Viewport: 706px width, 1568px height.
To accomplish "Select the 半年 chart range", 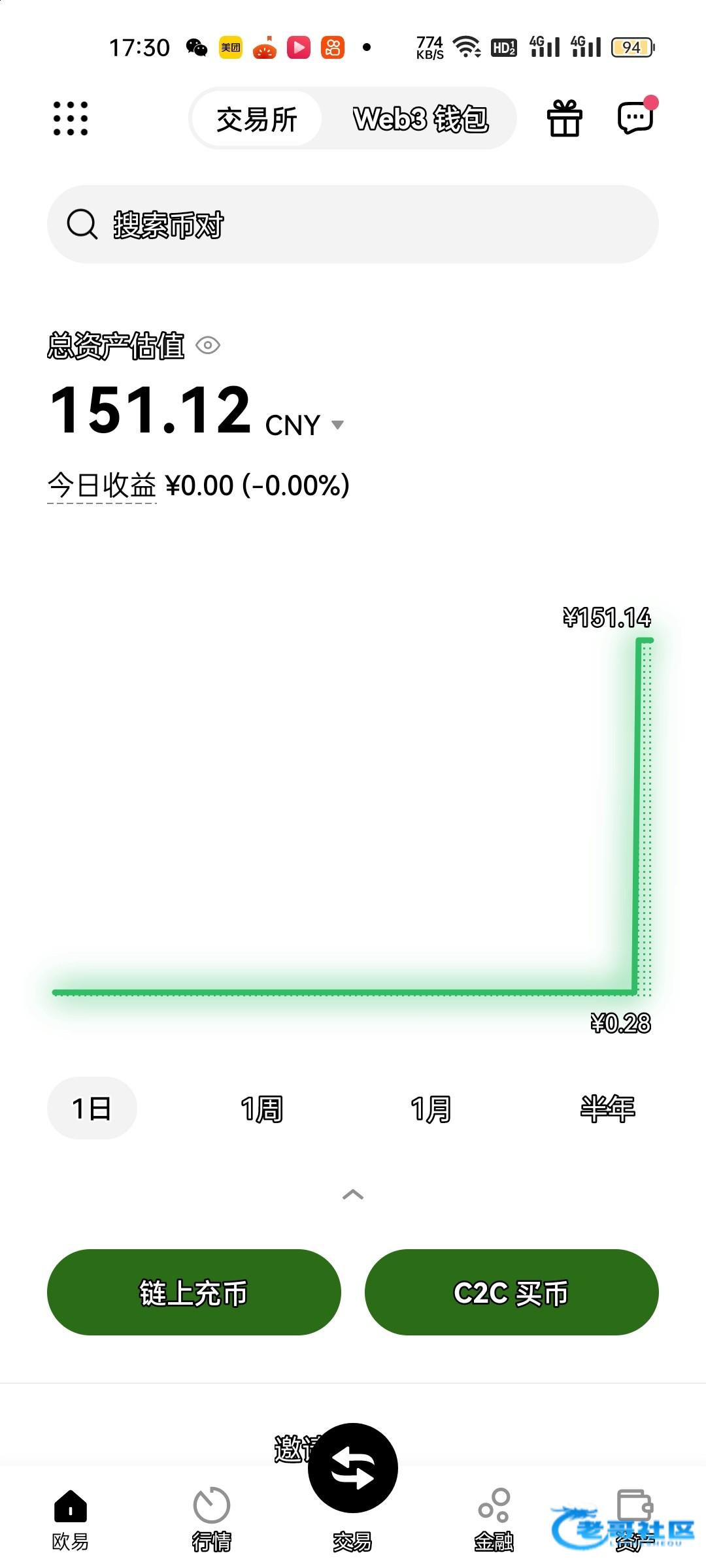I will pos(607,1109).
